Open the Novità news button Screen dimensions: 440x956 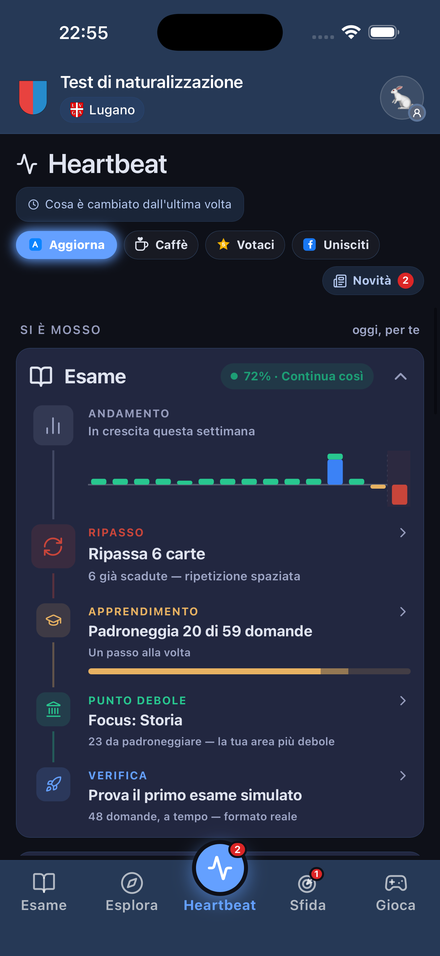point(373,281)
